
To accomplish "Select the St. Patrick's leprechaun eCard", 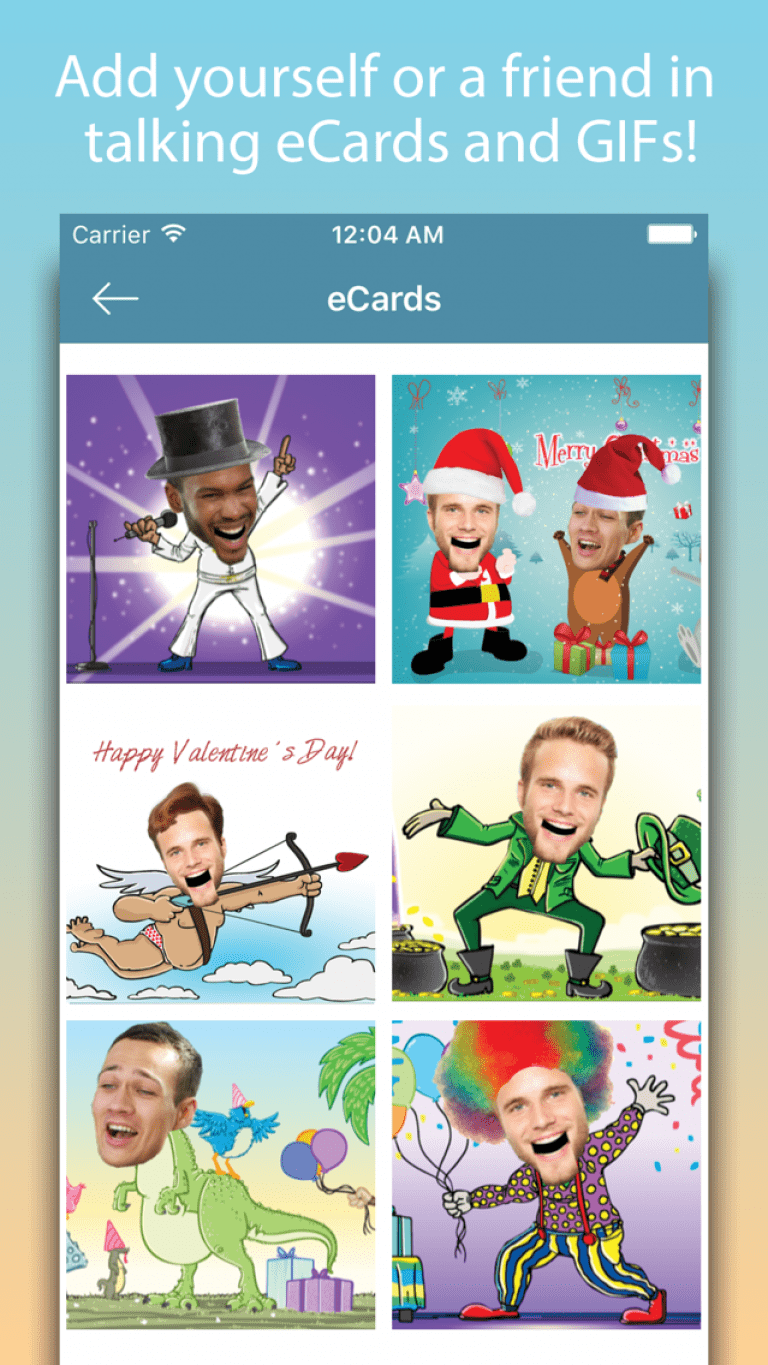I will pyautogui.click(x=547, y=855).
